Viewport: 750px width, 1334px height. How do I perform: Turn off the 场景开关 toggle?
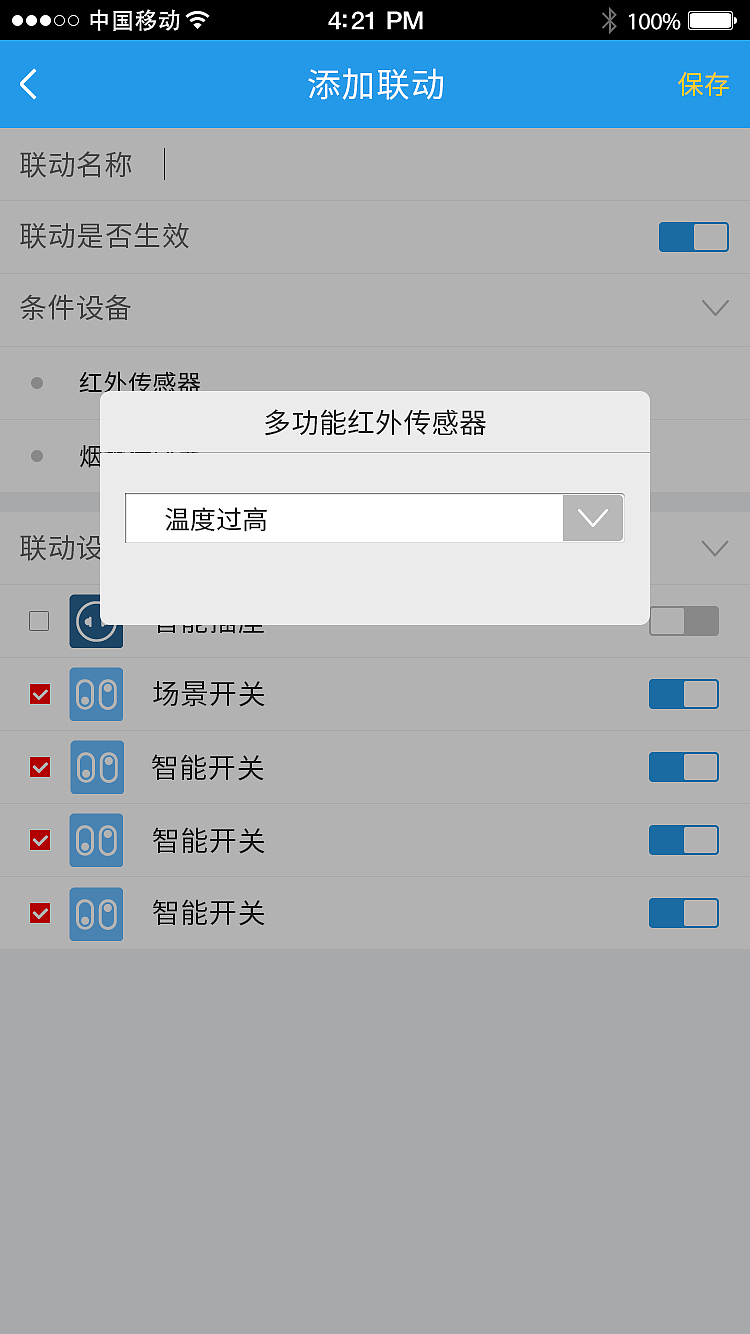click(x=684, y=694)
